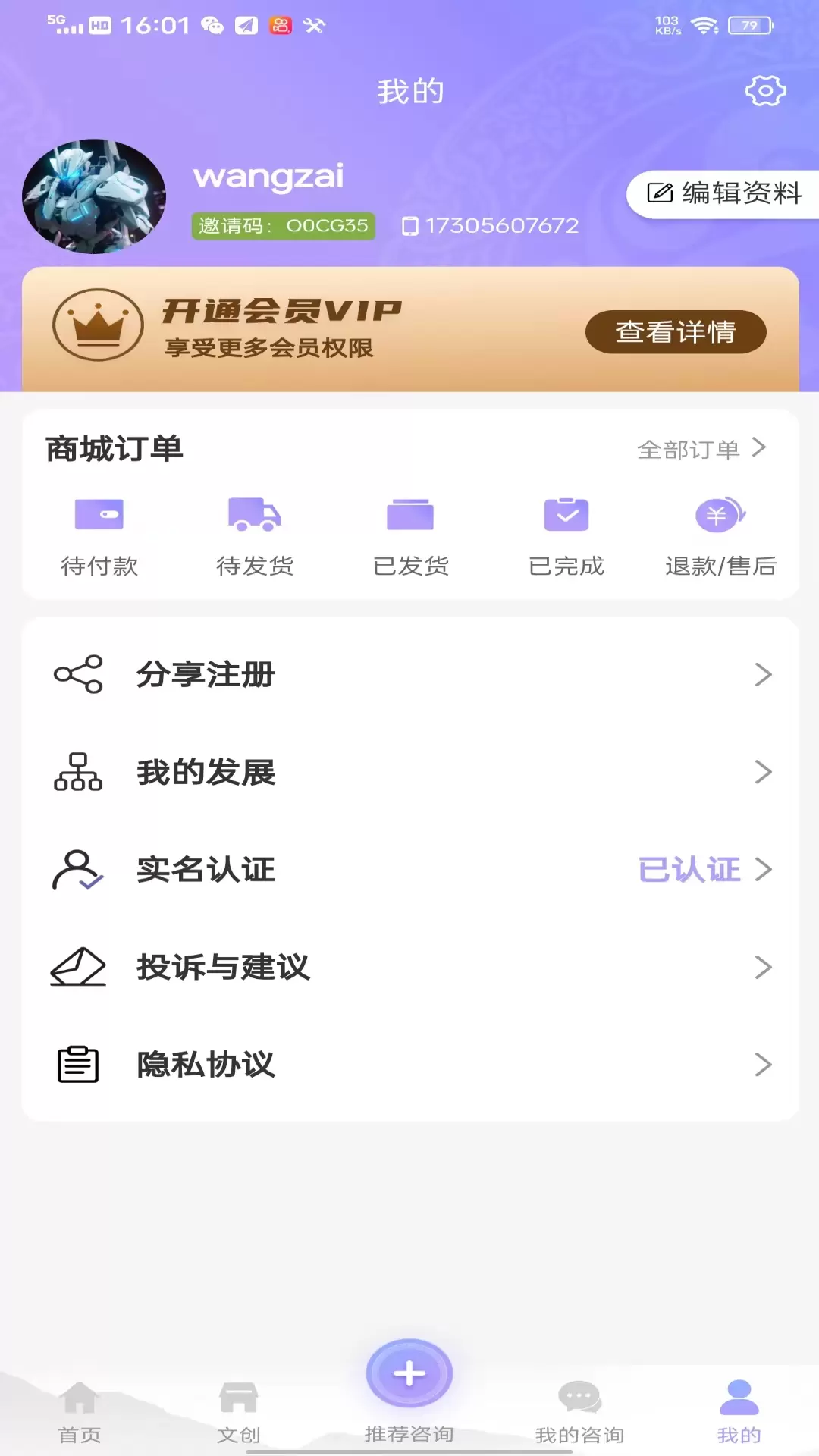Viewport: 819px width, 1456px height.
Task: Switch to the 文创 tab
Action: [239, 1412]
